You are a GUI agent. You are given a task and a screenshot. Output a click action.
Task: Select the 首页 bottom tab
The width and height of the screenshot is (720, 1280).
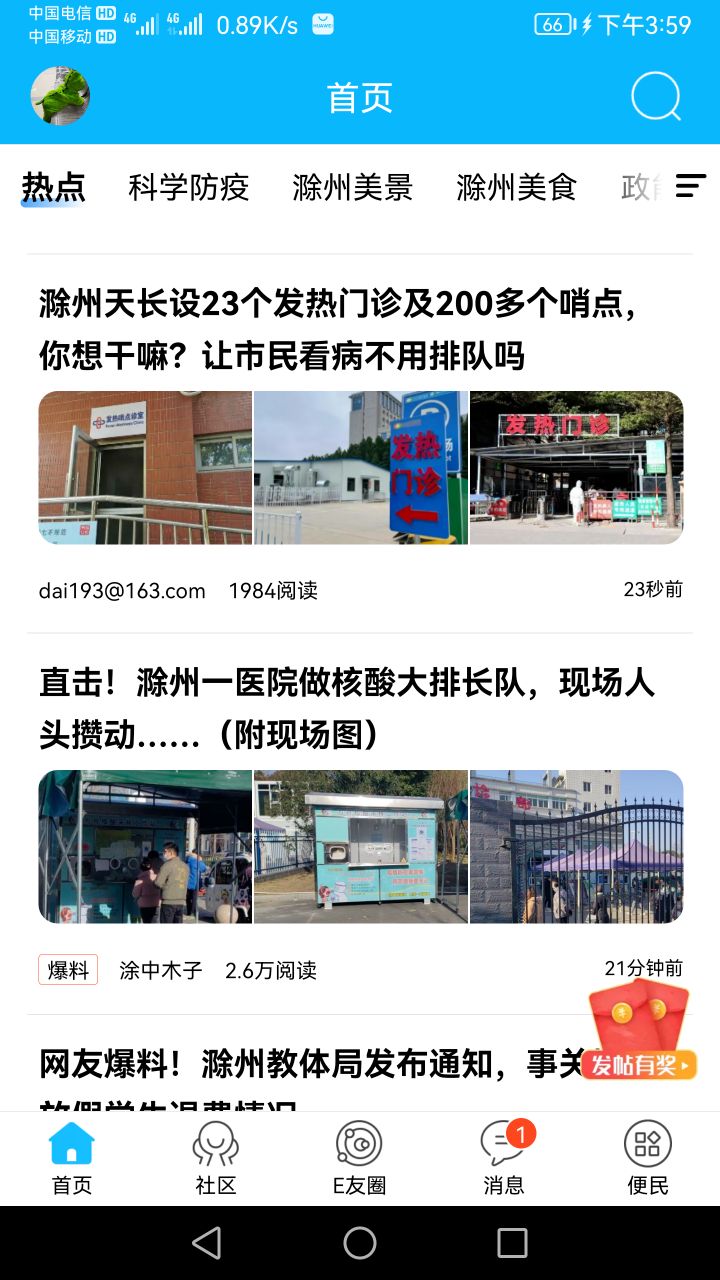pos(72,1159)
